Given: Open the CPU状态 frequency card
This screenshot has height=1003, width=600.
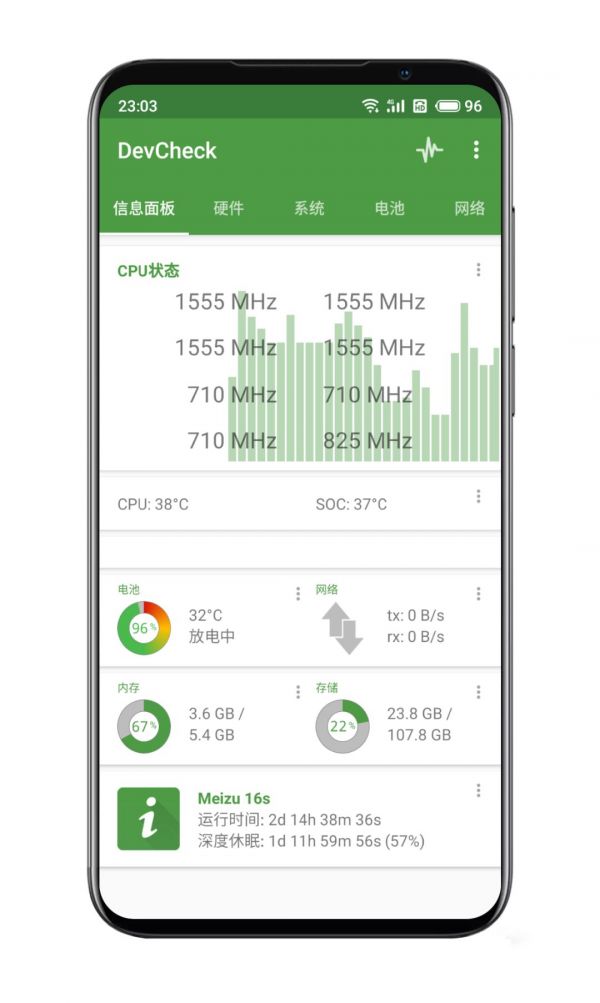Looking at the screenshot, I should [x=300, y=359].
